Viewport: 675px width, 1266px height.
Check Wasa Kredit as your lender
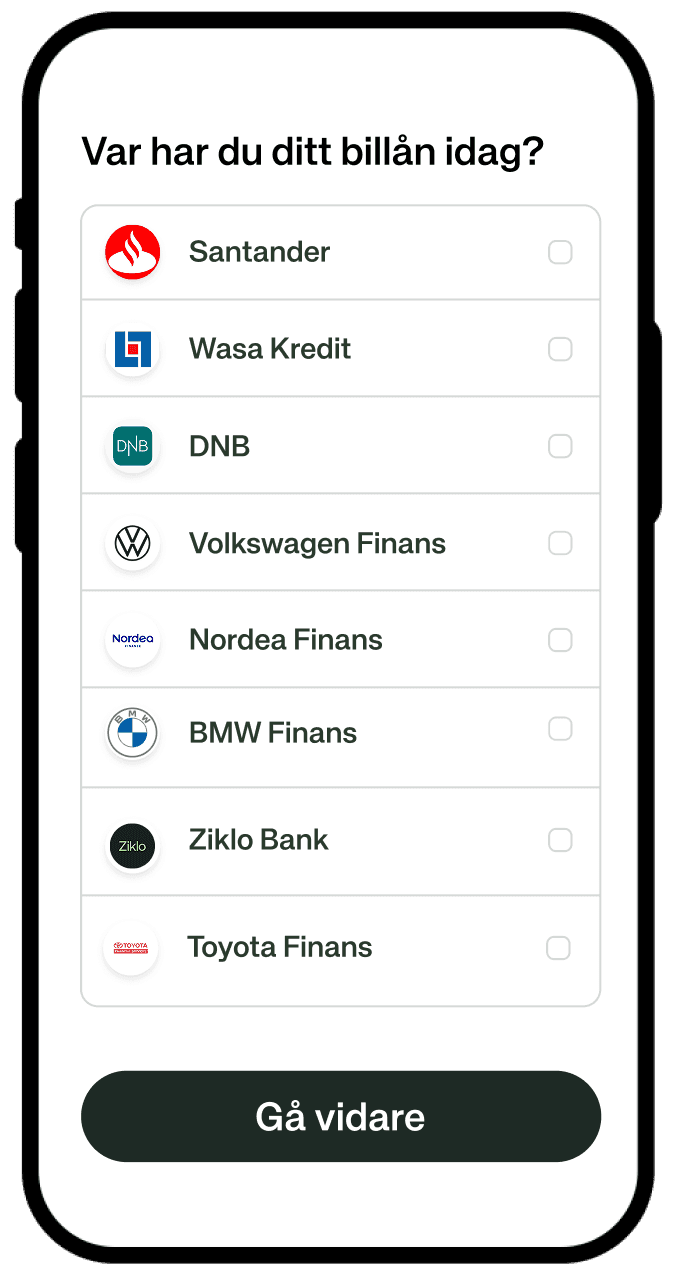560,349
